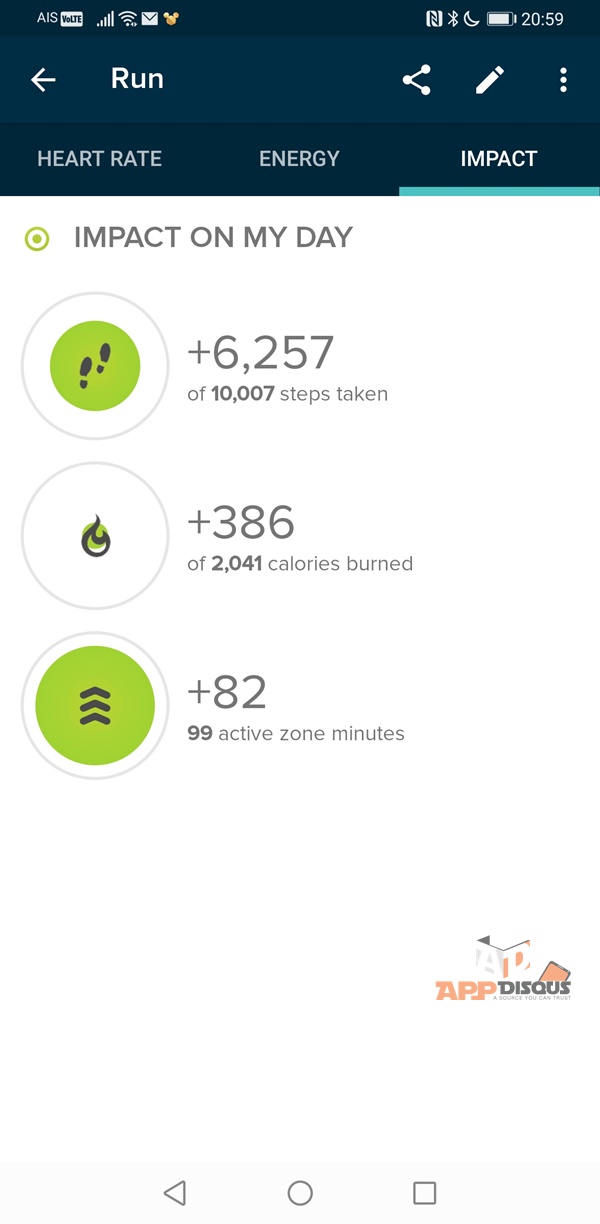Switch to the Energy tab
This screenshot has height=1224, width=600.
[299, 159]
